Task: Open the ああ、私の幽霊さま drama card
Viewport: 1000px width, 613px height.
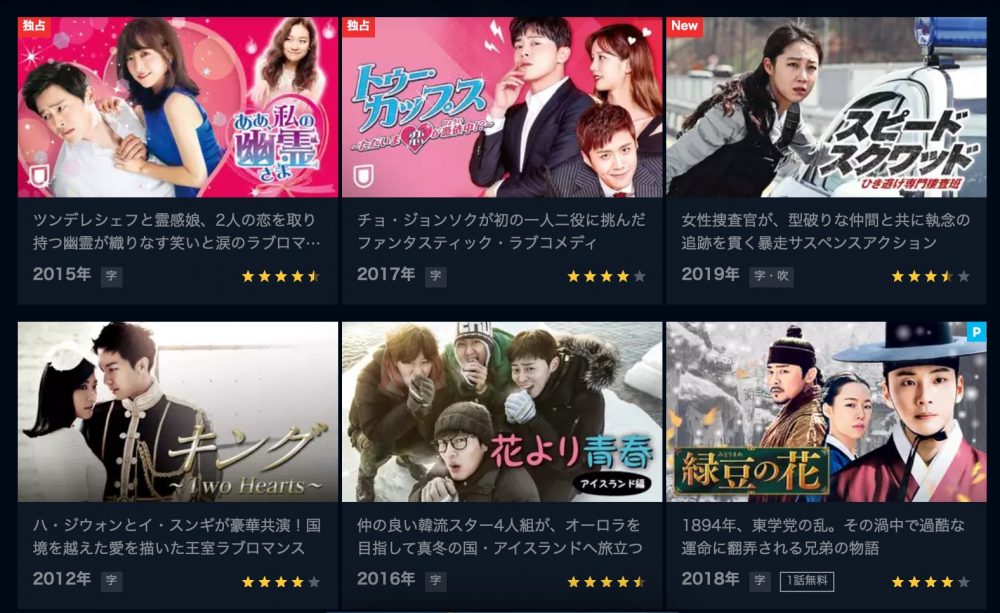Action: [x=177, y=107]
